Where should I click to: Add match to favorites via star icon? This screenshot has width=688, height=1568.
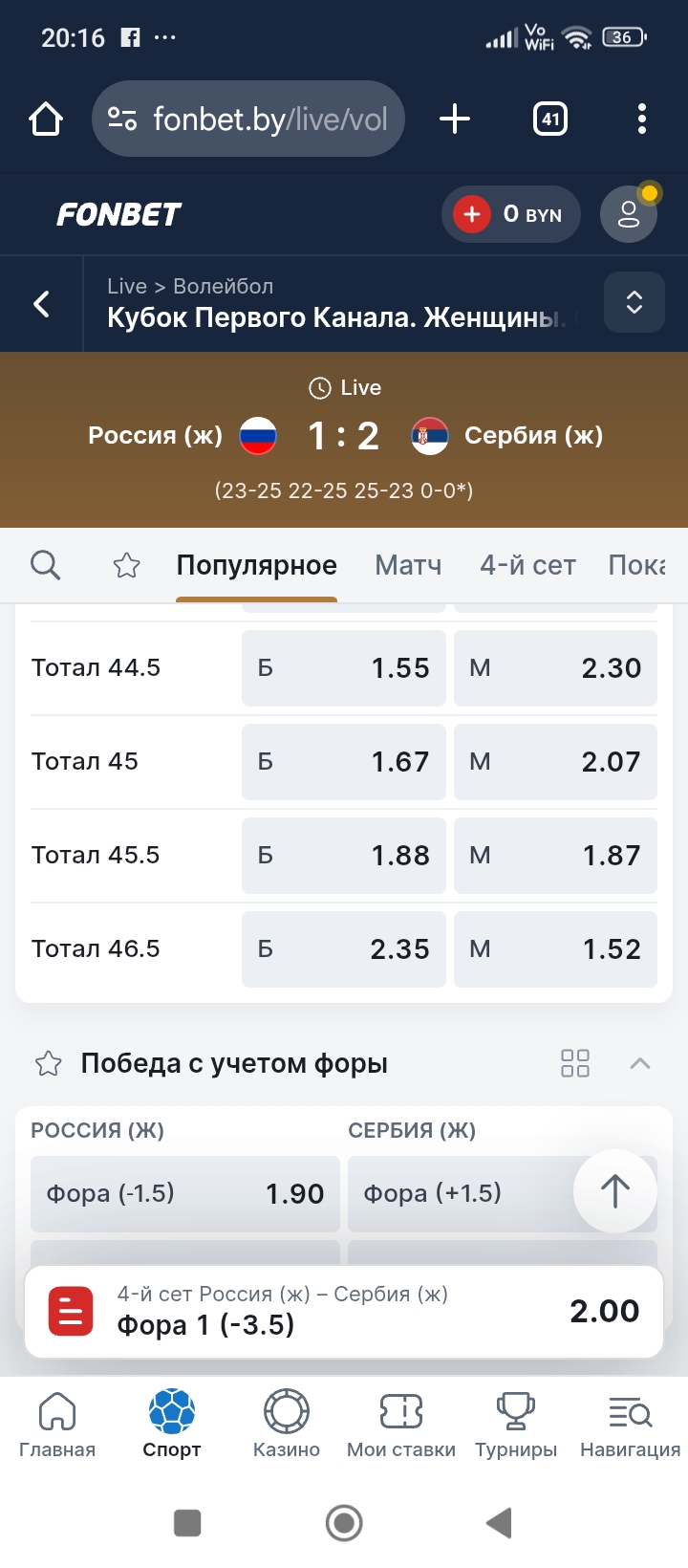[x=126, y=565]
